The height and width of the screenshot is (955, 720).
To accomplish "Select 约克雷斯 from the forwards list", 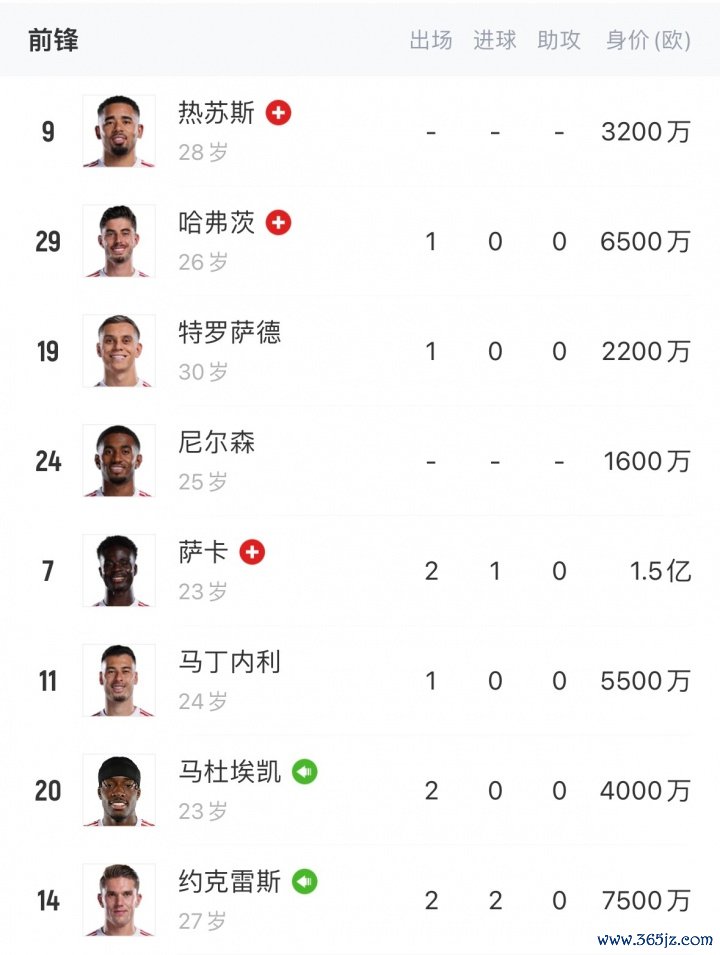I will (229, 882).
